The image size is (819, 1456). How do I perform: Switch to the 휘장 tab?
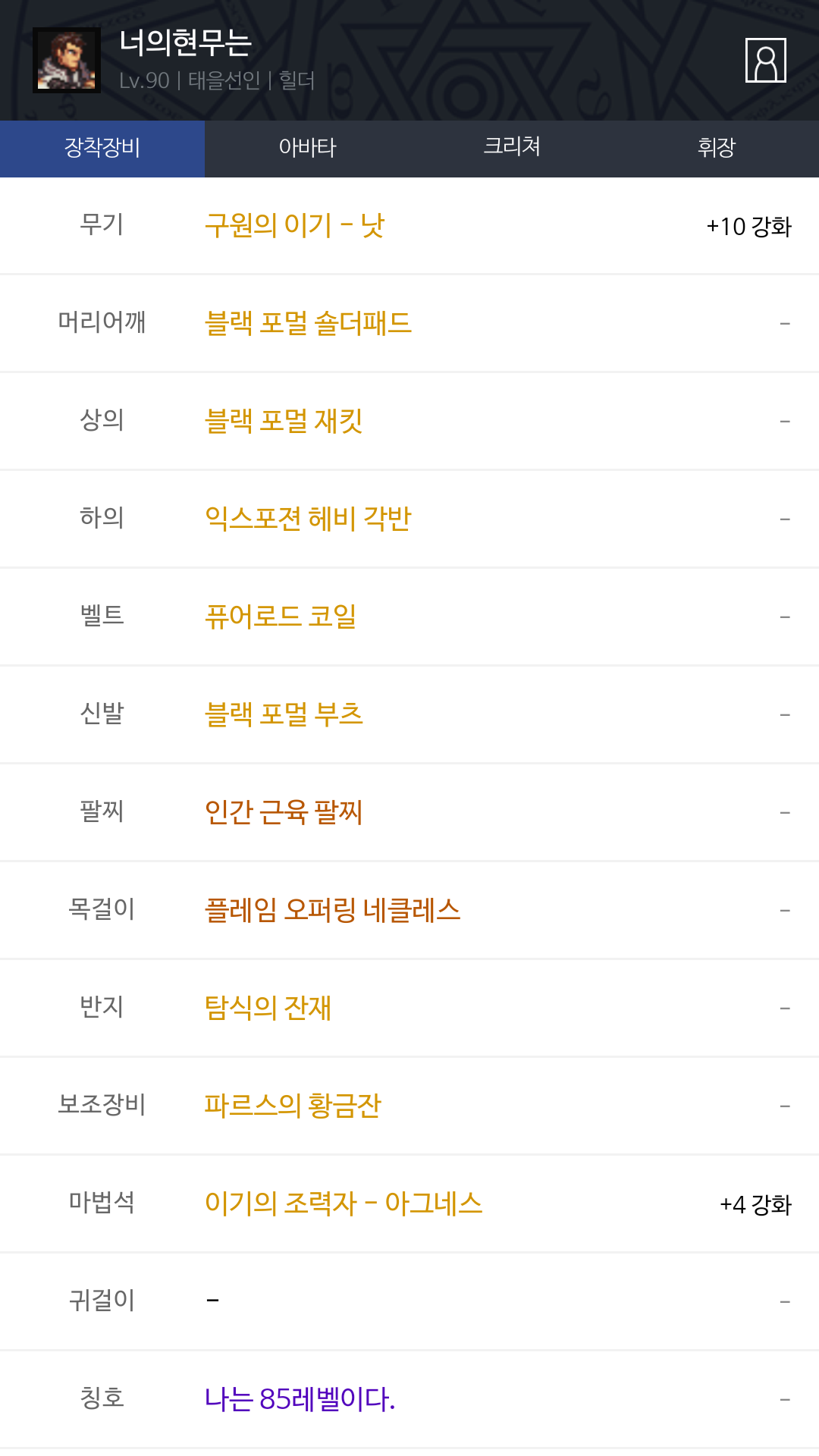tap(717, 149)
